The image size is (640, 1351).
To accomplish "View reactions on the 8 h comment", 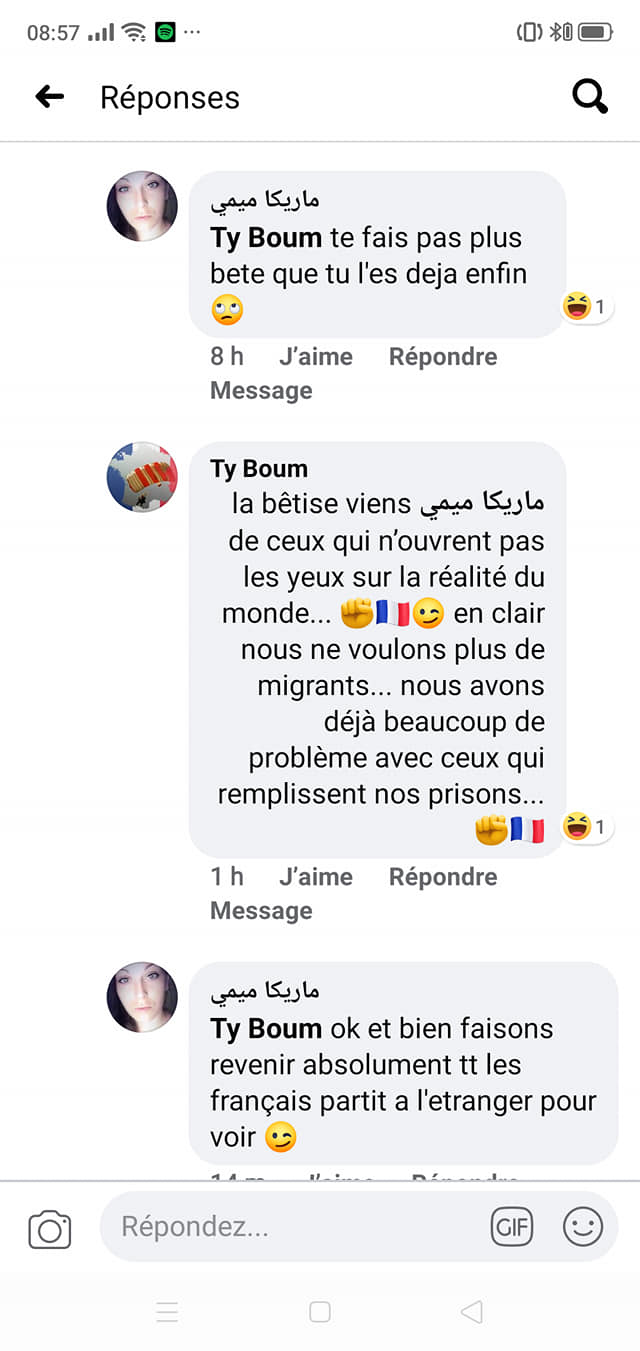I will point(586,307).
